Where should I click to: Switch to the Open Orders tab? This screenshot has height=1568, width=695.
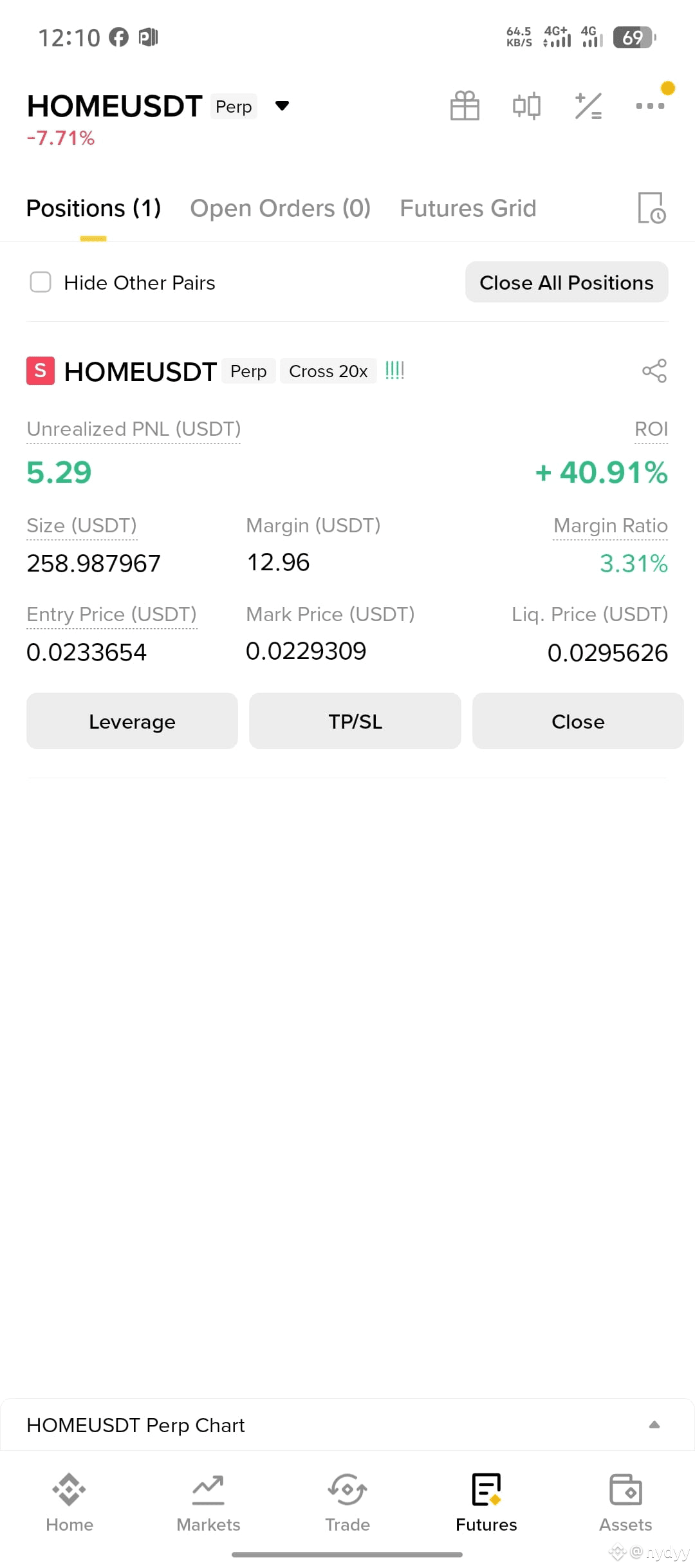click(281, 209)
